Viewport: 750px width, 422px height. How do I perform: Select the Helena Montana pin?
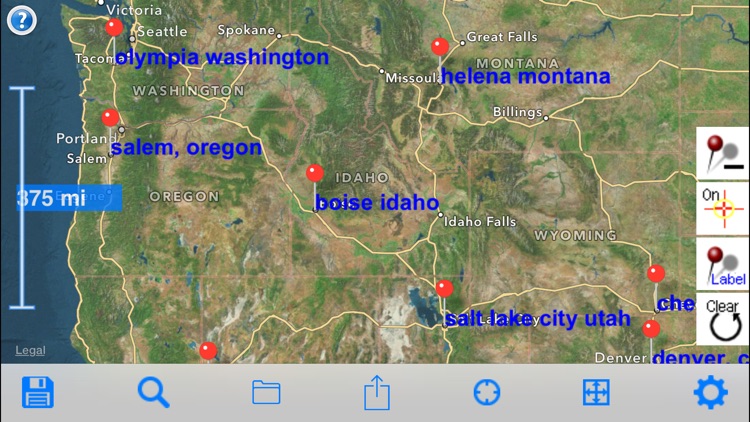pyautogui.click(x=439, y=47)
